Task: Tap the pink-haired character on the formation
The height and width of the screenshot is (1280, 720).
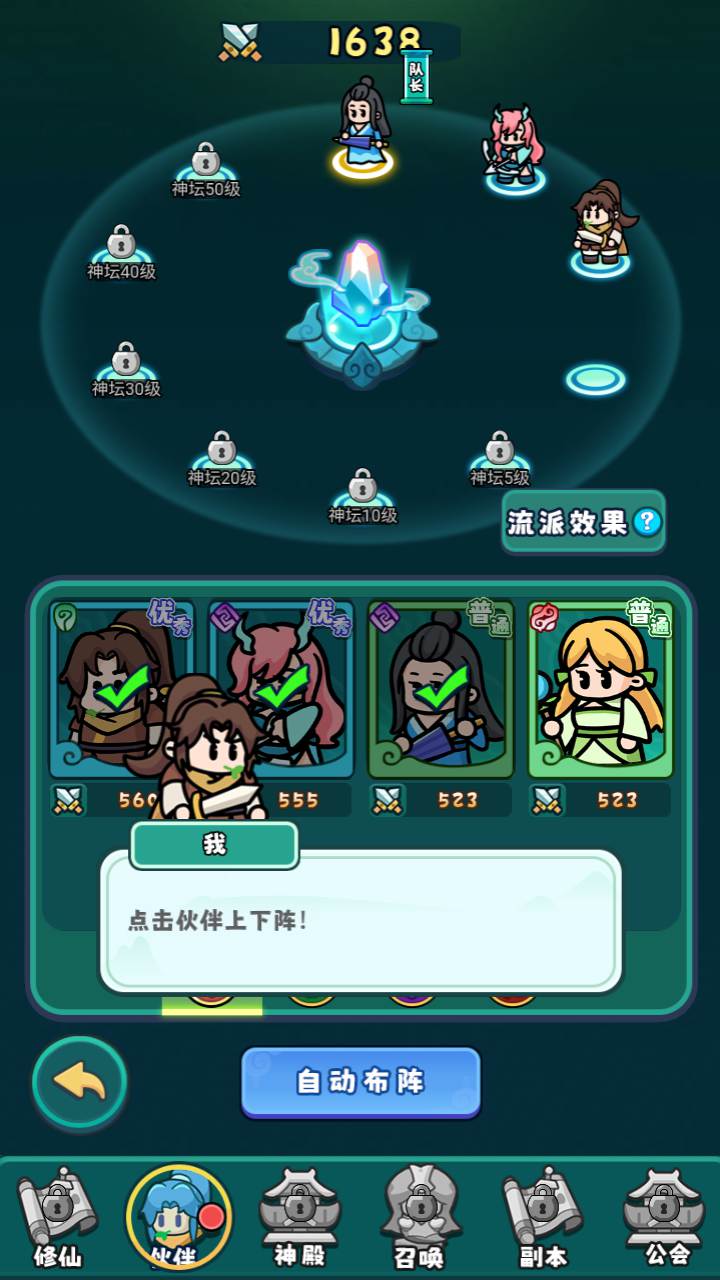Action: (516, 150)
